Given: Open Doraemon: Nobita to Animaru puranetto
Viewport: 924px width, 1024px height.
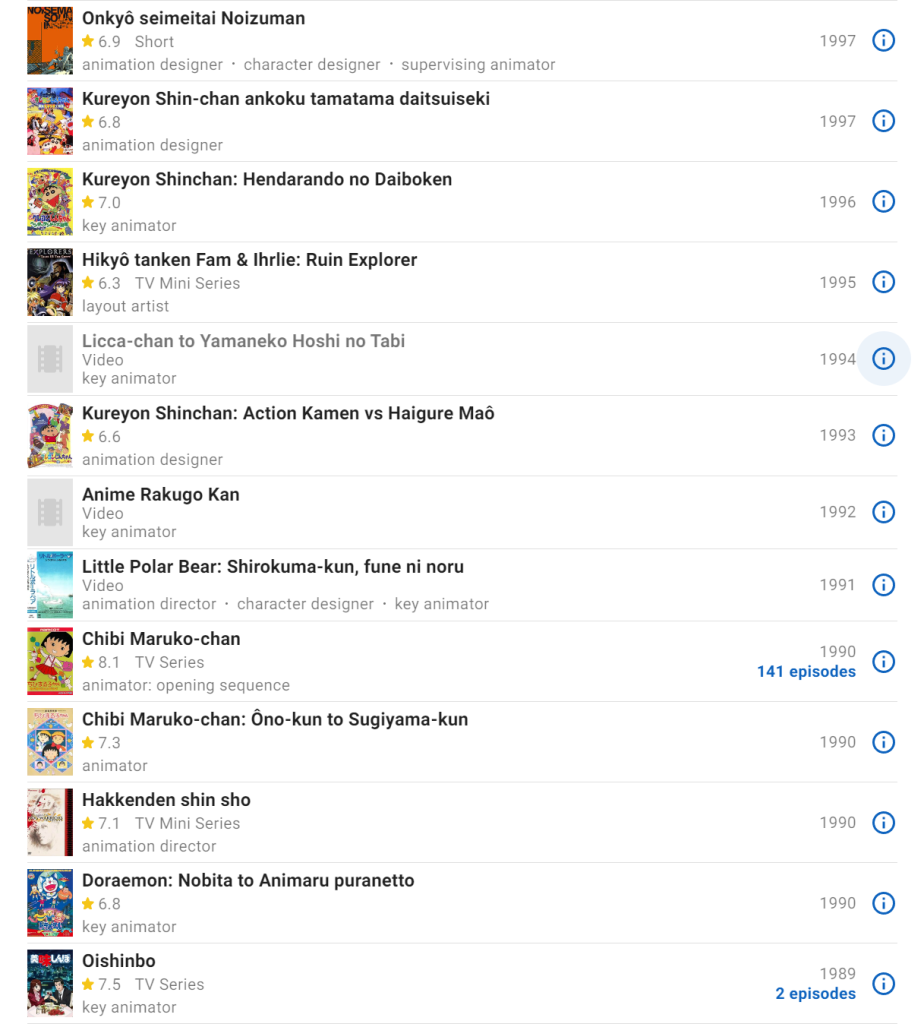Looking at the screenshot, I should click(x=248, y=880).
